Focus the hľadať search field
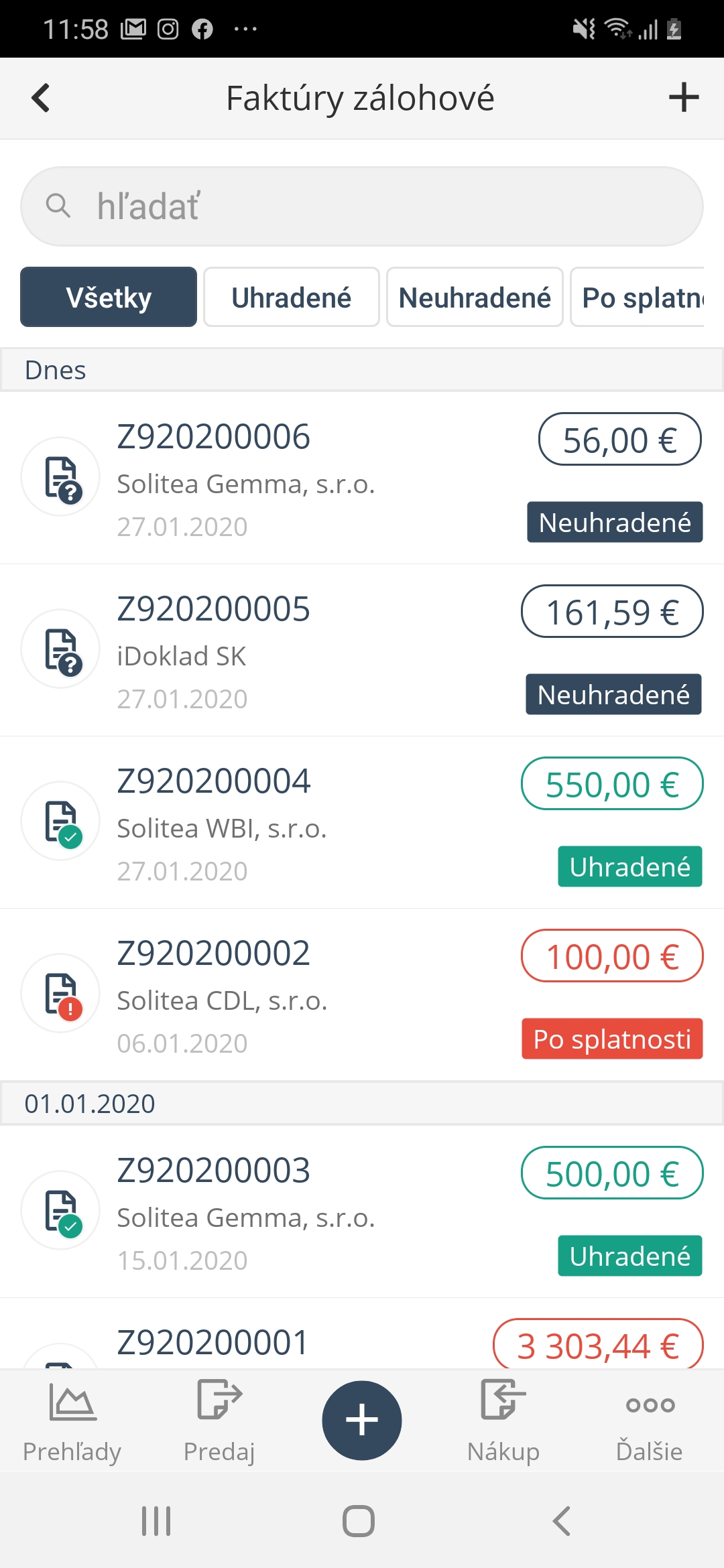Screen dimensions: 724x1568 (x=362, y=206)
